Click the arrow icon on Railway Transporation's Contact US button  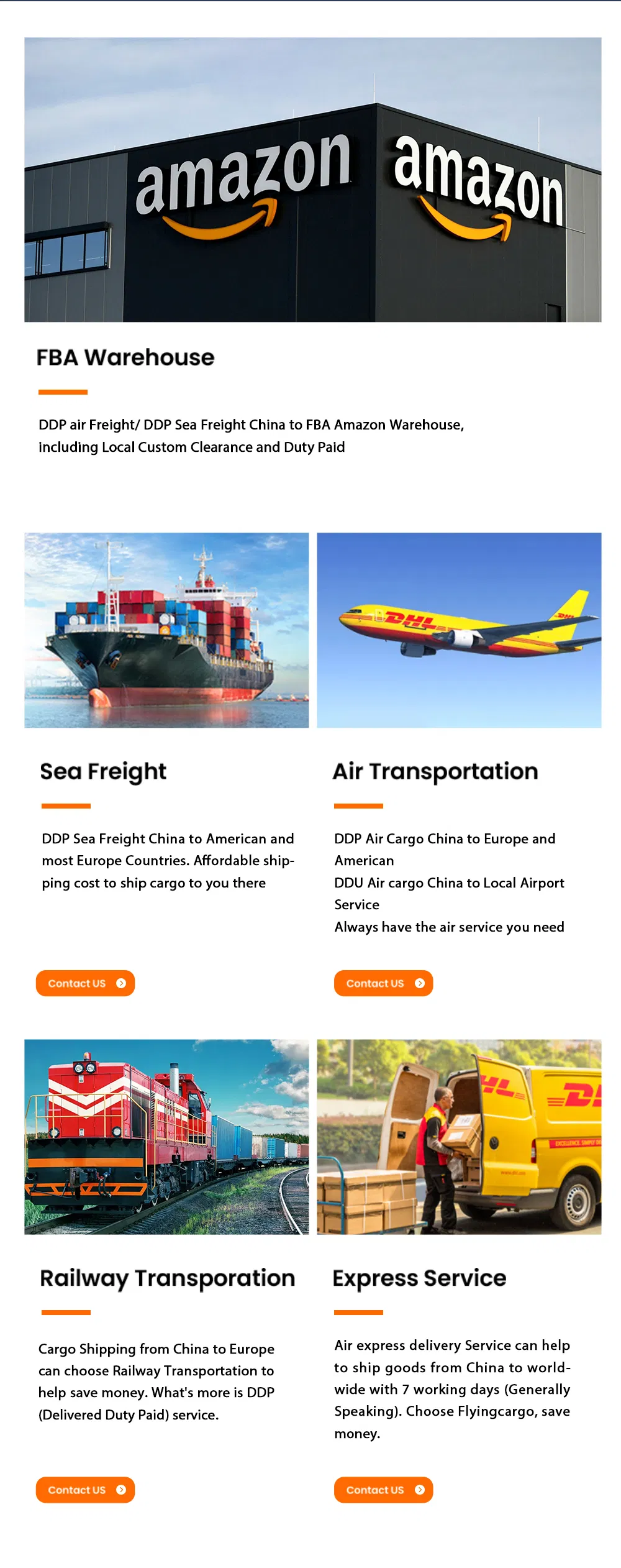click(122, 1490)
